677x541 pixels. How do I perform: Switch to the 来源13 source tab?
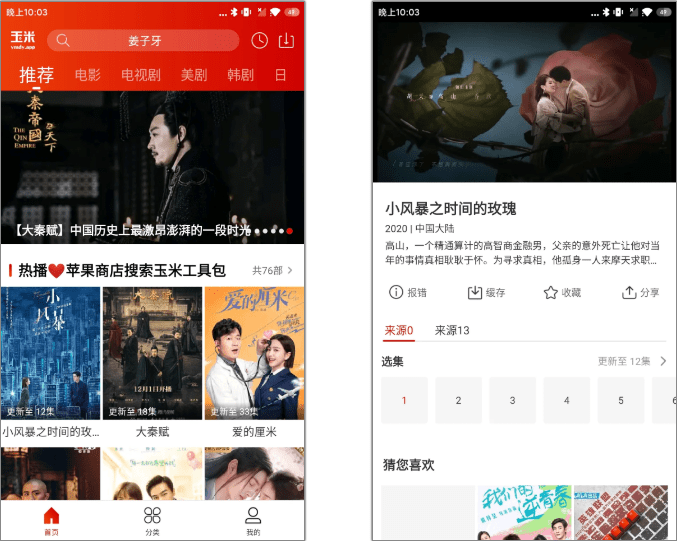(x=452, y=330)
